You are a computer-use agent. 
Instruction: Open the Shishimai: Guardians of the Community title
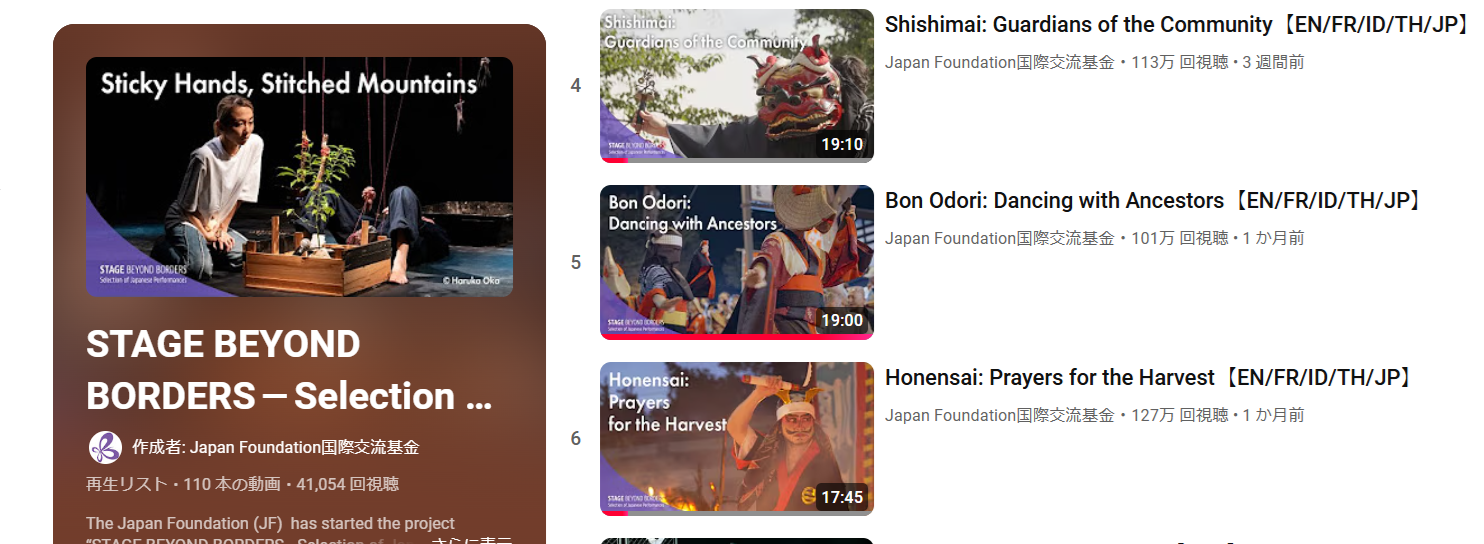click(x=1177, y=25)
